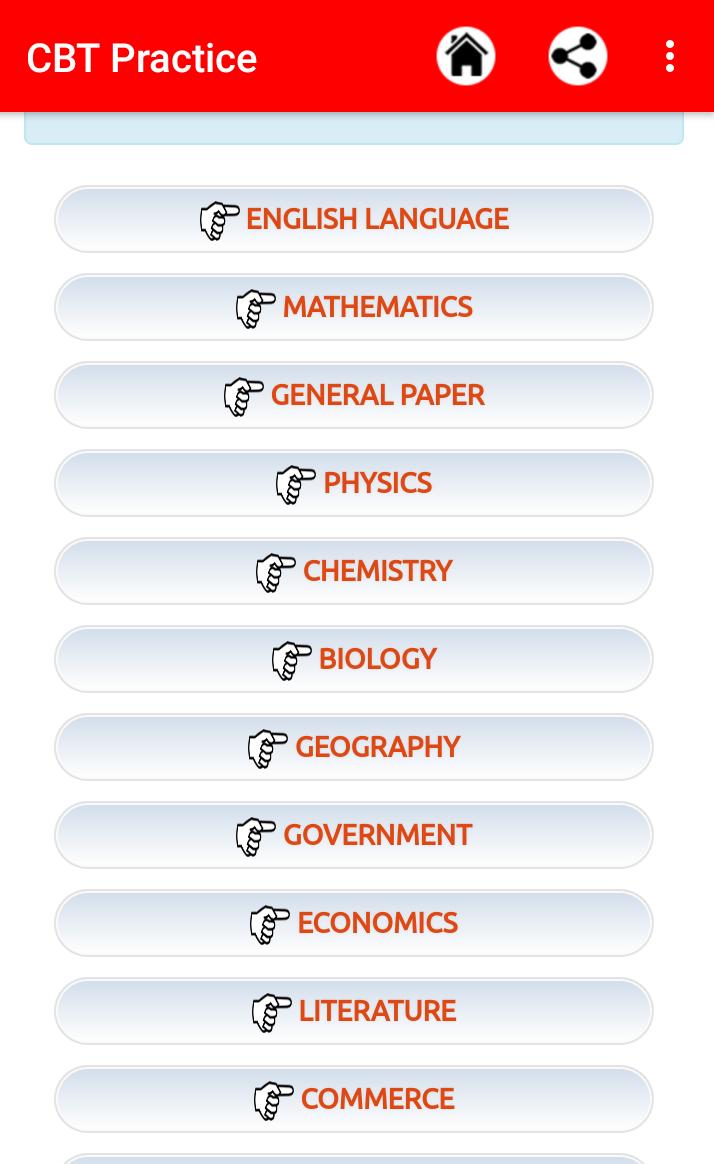Open the overflow menu
Screen dimensions: 714x1164
[670, 56]
